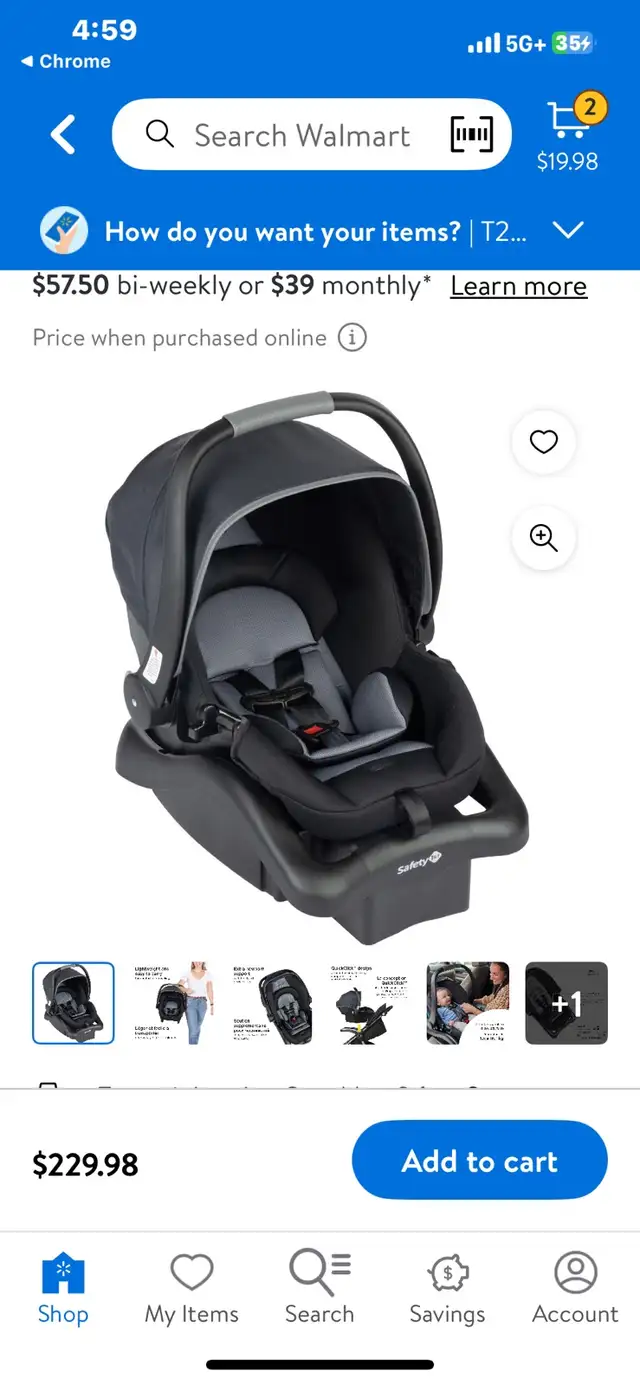Add car seat to favorites with heart icon

pos(543,442)
